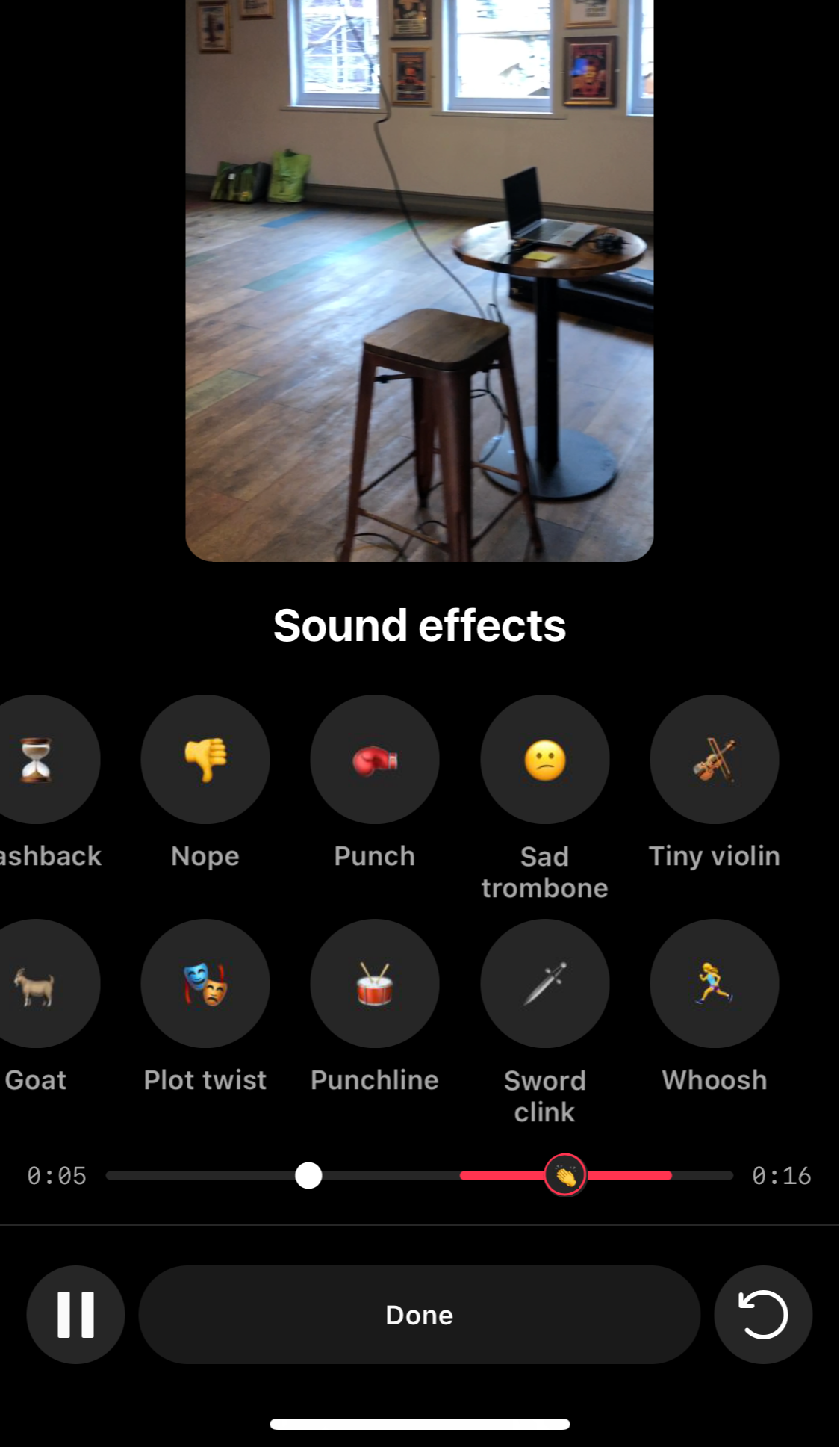Image resolution: width=840 pixels, height=1447 pixels.
Task: Choose the Tiny violin effect
Action: pos(714,760)
